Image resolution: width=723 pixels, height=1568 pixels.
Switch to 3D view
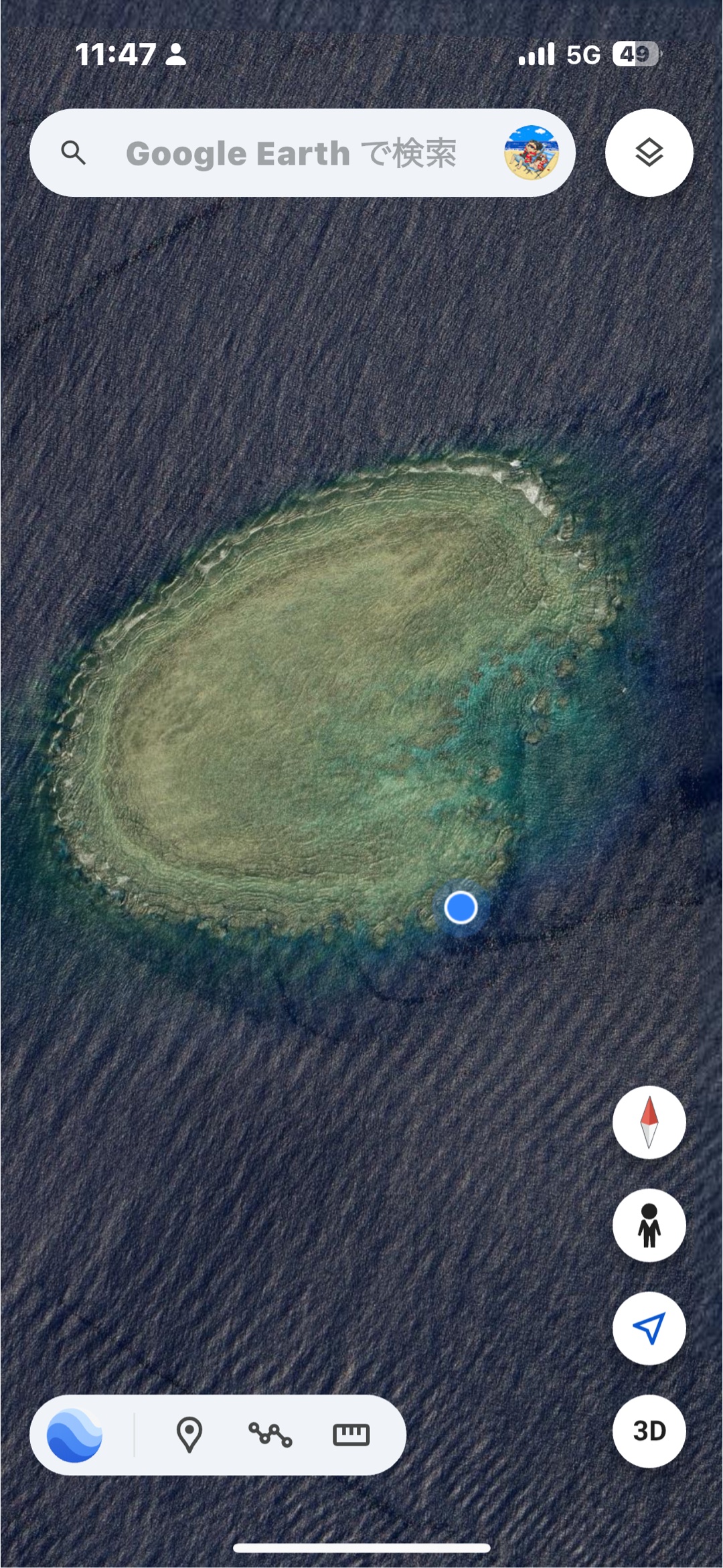(x=649, y=1431)
